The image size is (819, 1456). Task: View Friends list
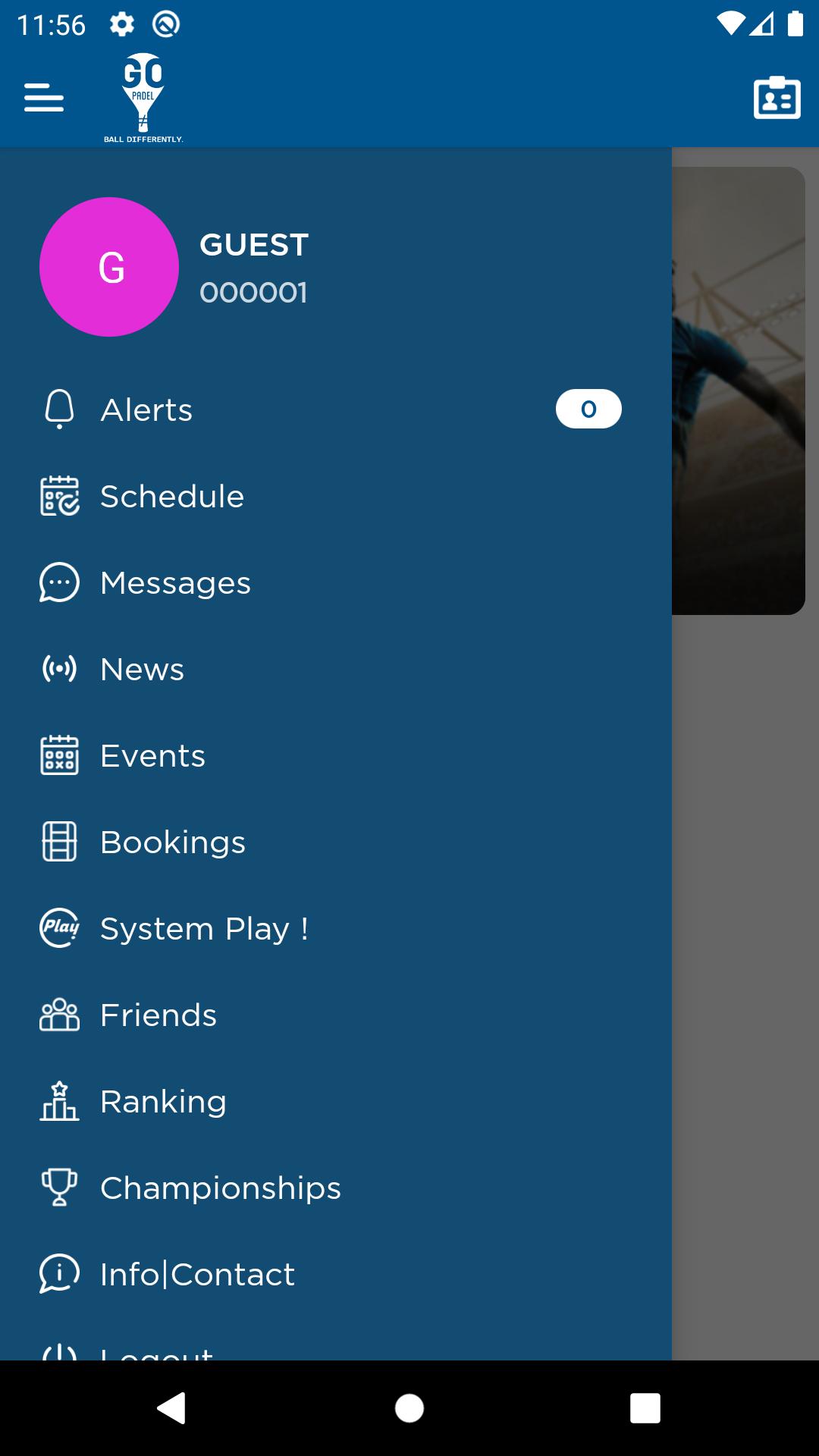coord(158,1015)
